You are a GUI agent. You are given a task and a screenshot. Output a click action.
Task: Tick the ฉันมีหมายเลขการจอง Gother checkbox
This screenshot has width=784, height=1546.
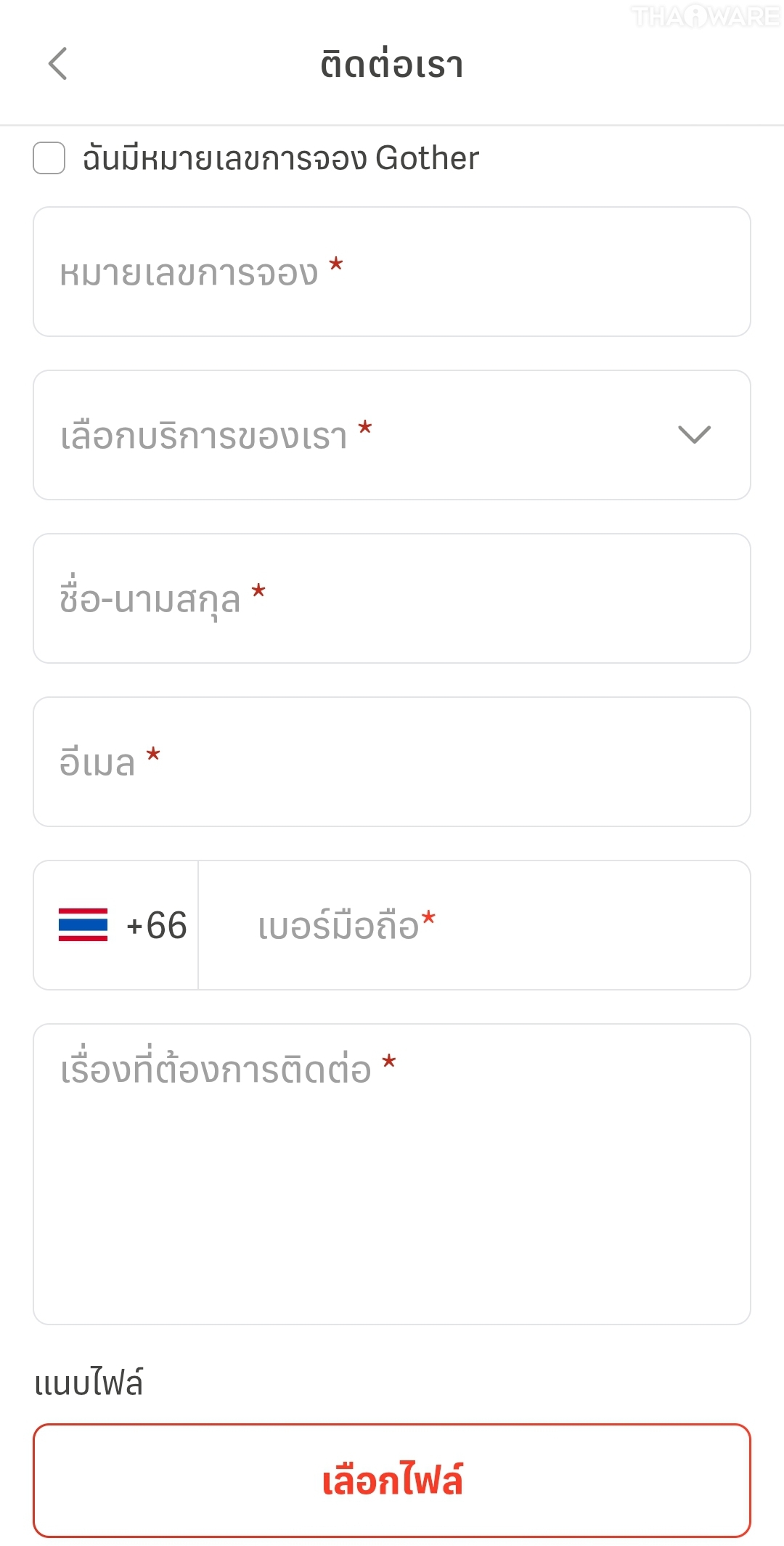[x=49, y=158]
